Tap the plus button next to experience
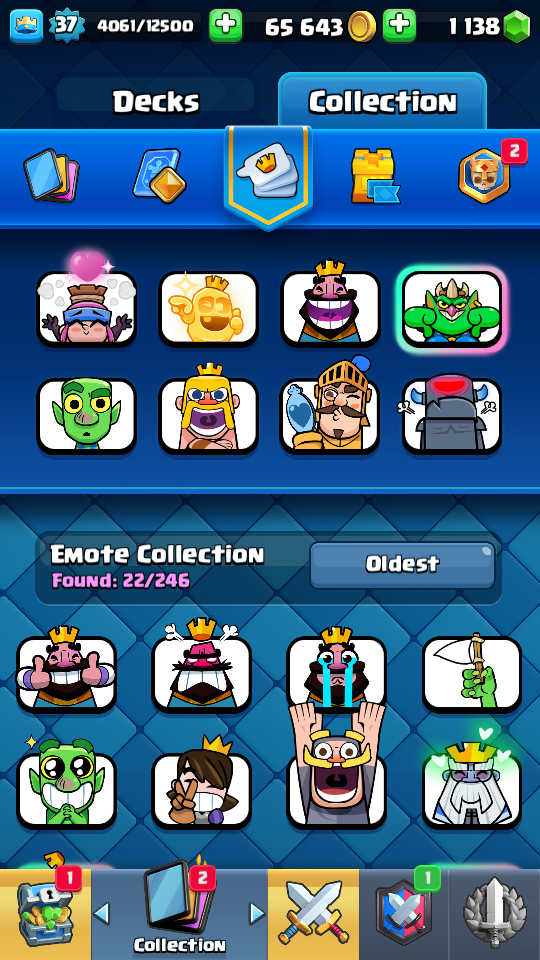Image resolution: width=540 pixels, height=960 pixels. (x=225, y=26)
